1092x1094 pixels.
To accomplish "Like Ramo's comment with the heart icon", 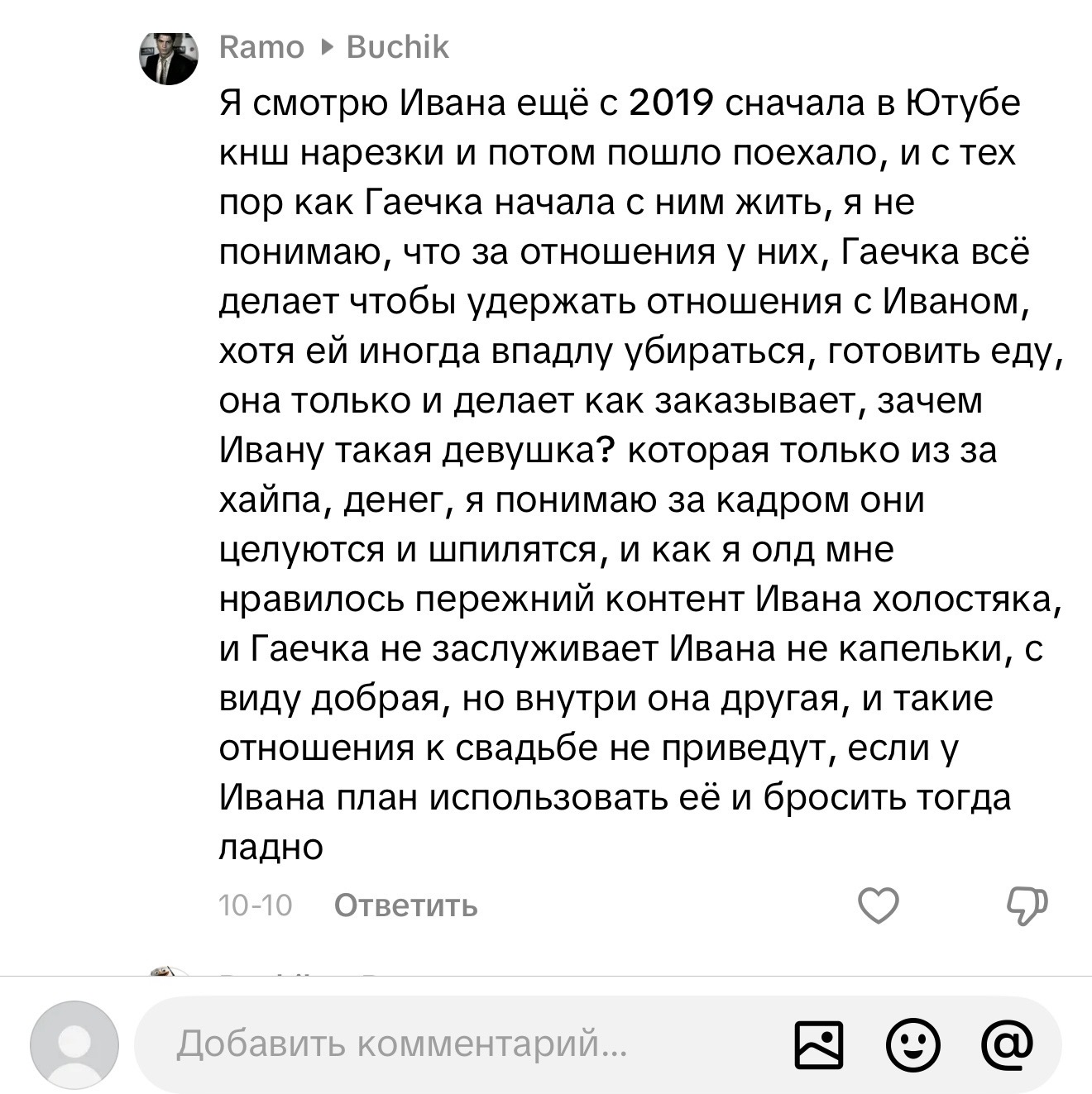I will [x=878, y=905].
